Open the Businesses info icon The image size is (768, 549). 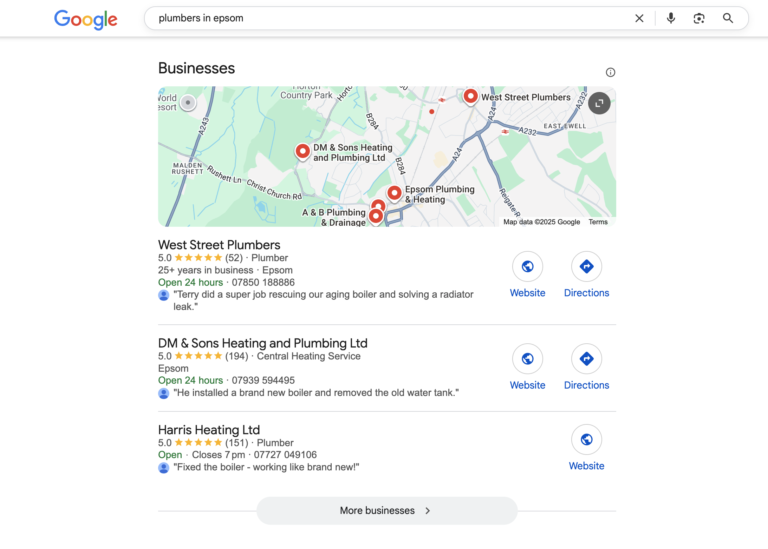(x=610, y=72)
